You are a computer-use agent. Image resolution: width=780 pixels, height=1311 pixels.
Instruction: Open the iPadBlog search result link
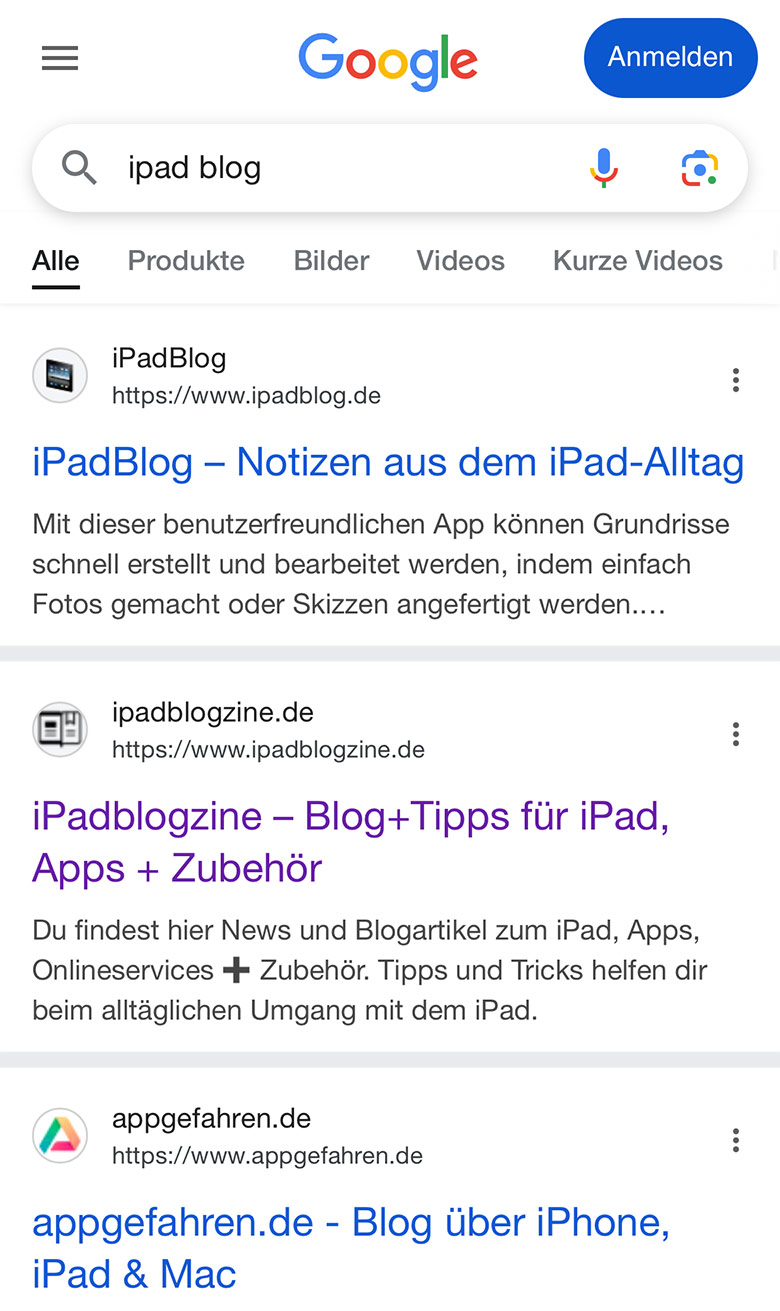point(388,462)
